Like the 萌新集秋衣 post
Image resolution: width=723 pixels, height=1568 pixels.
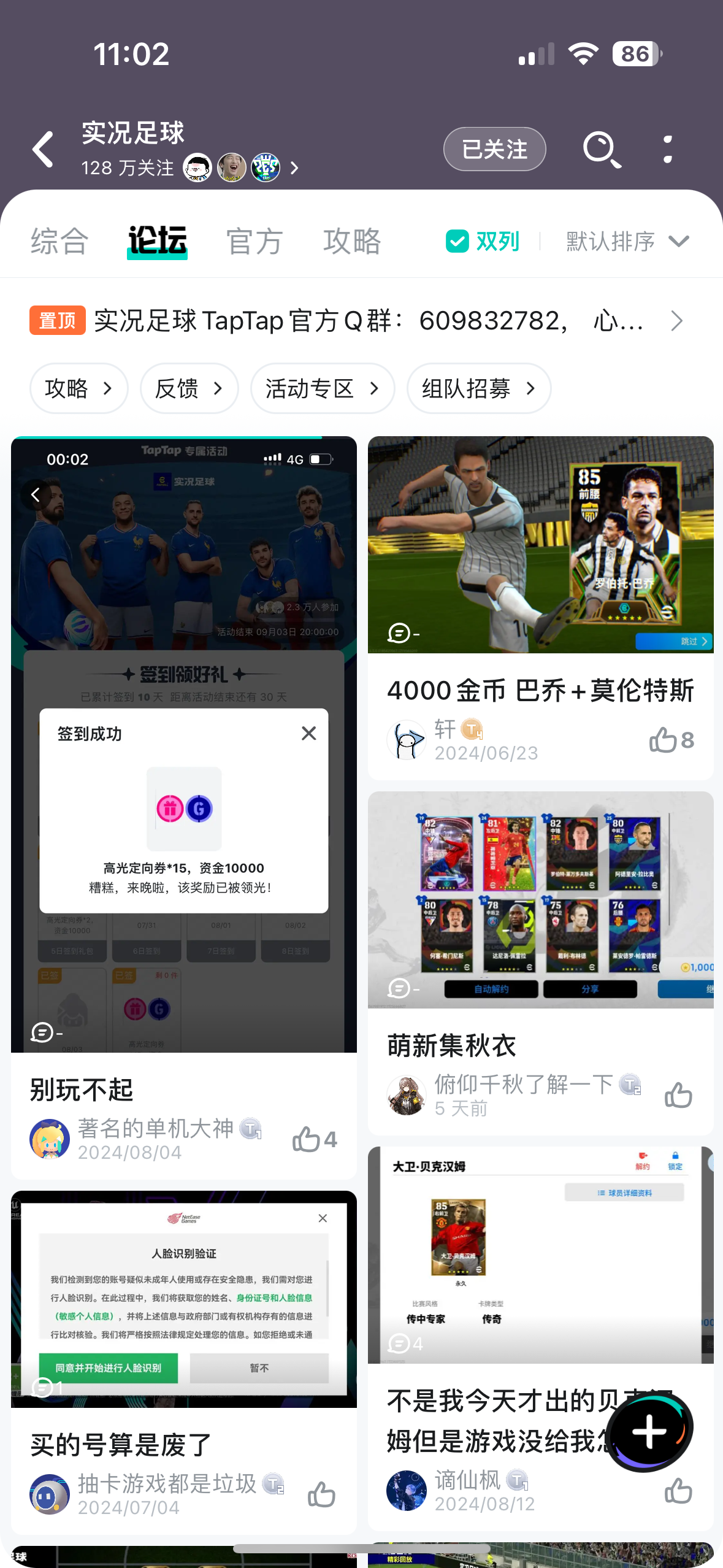pyautogui.click(x=678, y=1094)
